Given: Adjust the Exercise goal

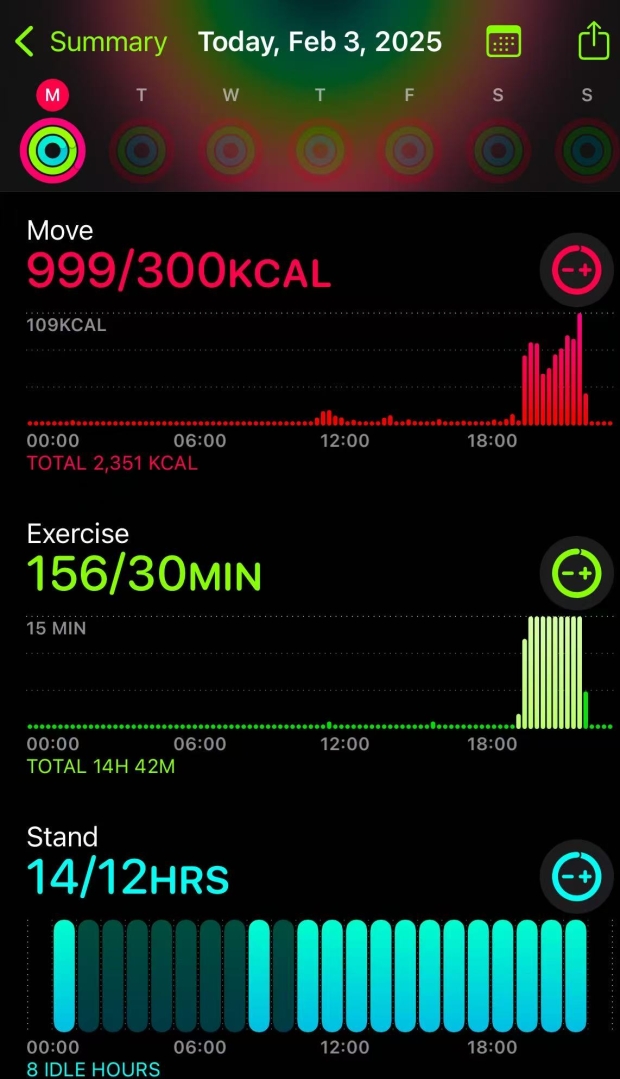Looking at the screenshot, I should (x=577, y=573).
